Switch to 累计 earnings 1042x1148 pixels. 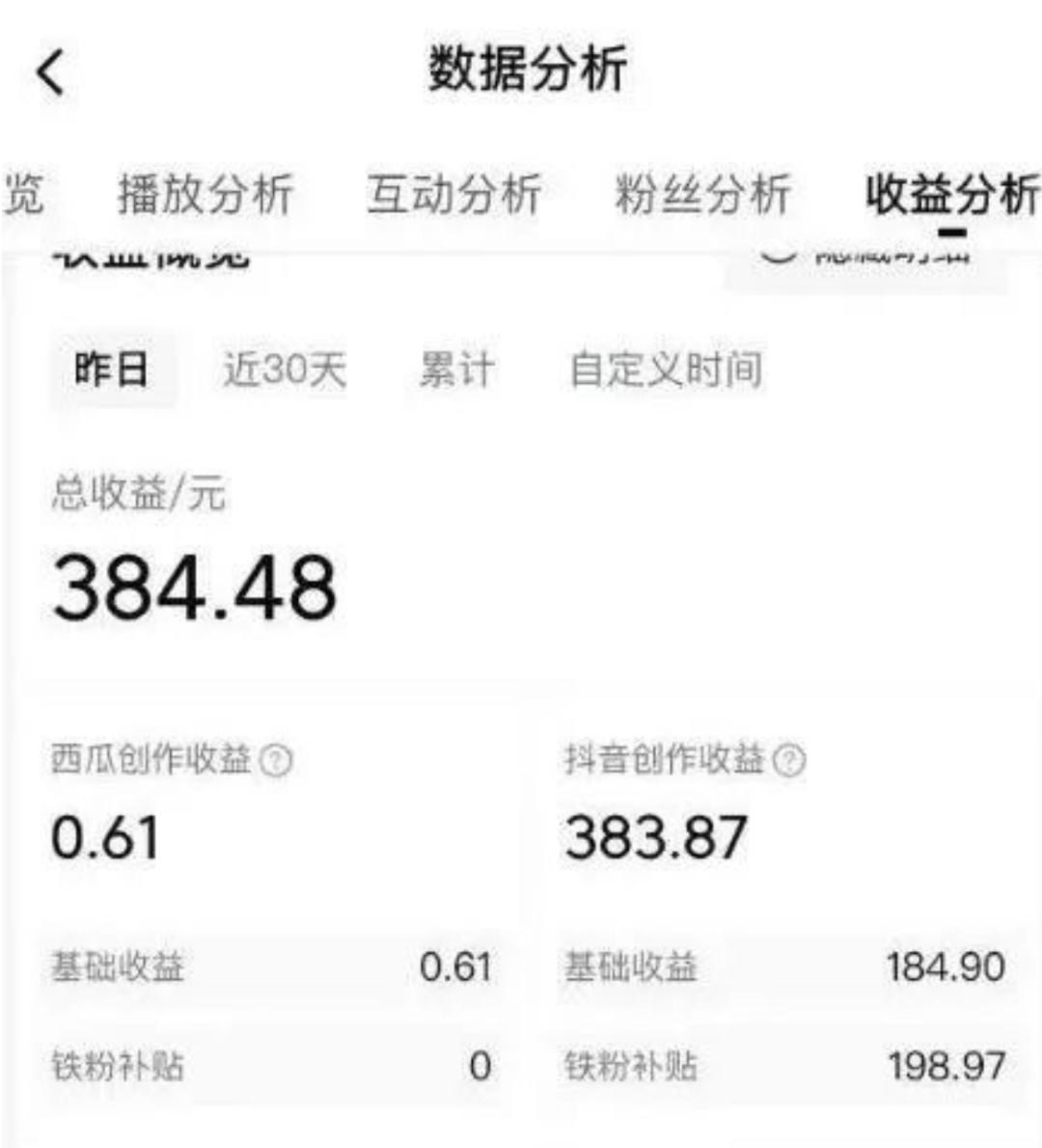[456, 369]
